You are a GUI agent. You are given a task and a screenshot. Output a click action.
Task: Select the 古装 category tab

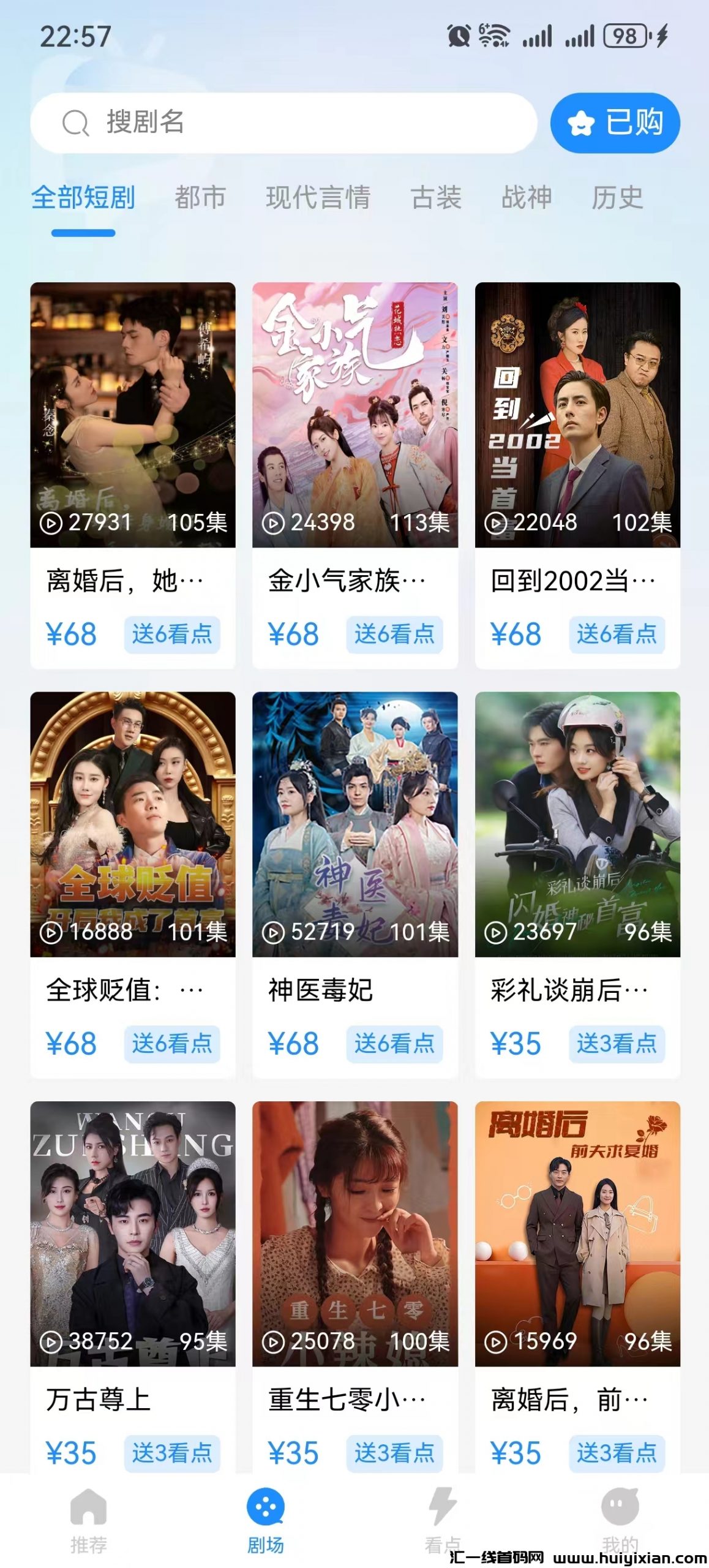click(436, 198)
